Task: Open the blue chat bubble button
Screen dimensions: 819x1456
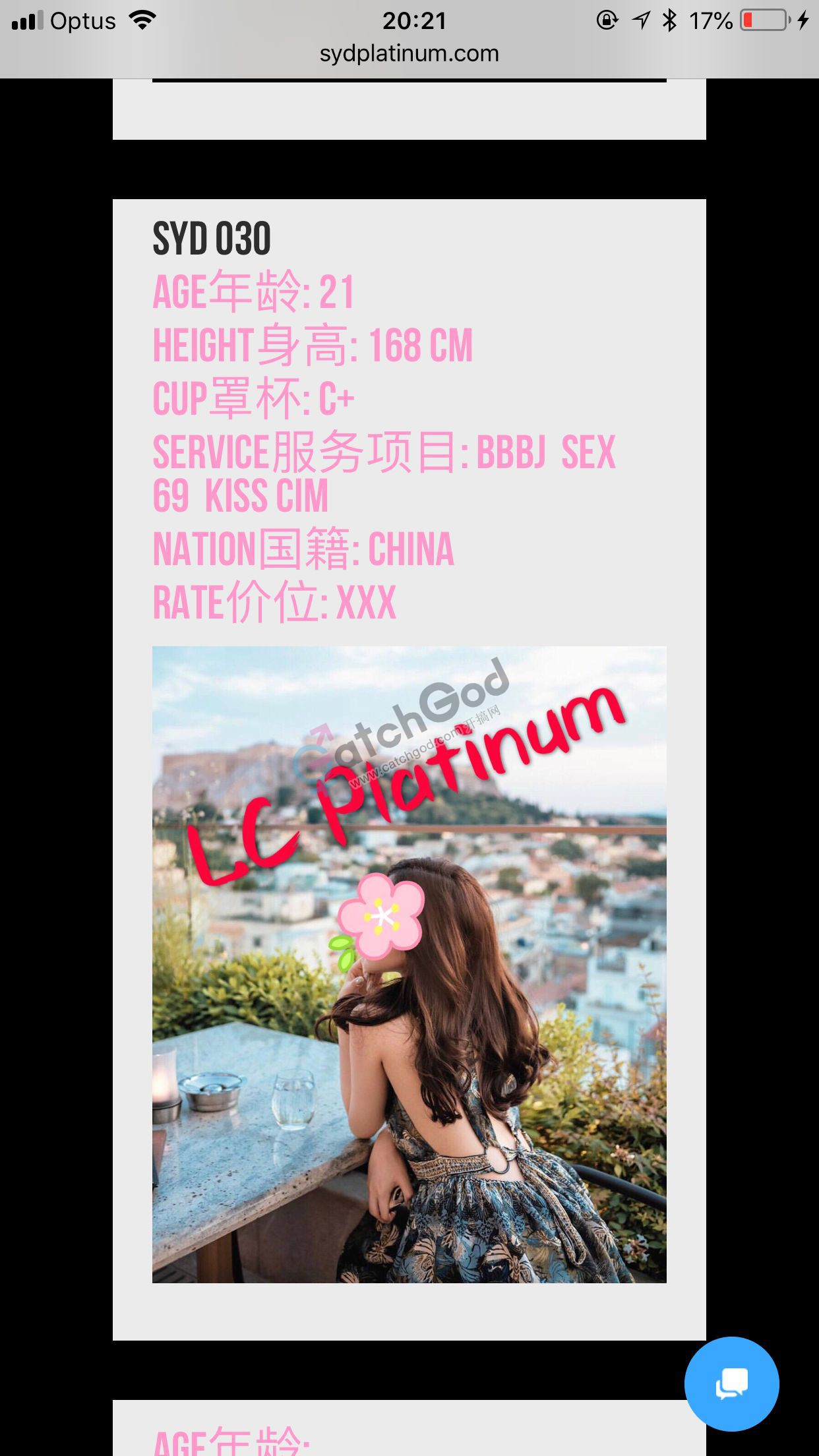Action: coord(731,1383)
